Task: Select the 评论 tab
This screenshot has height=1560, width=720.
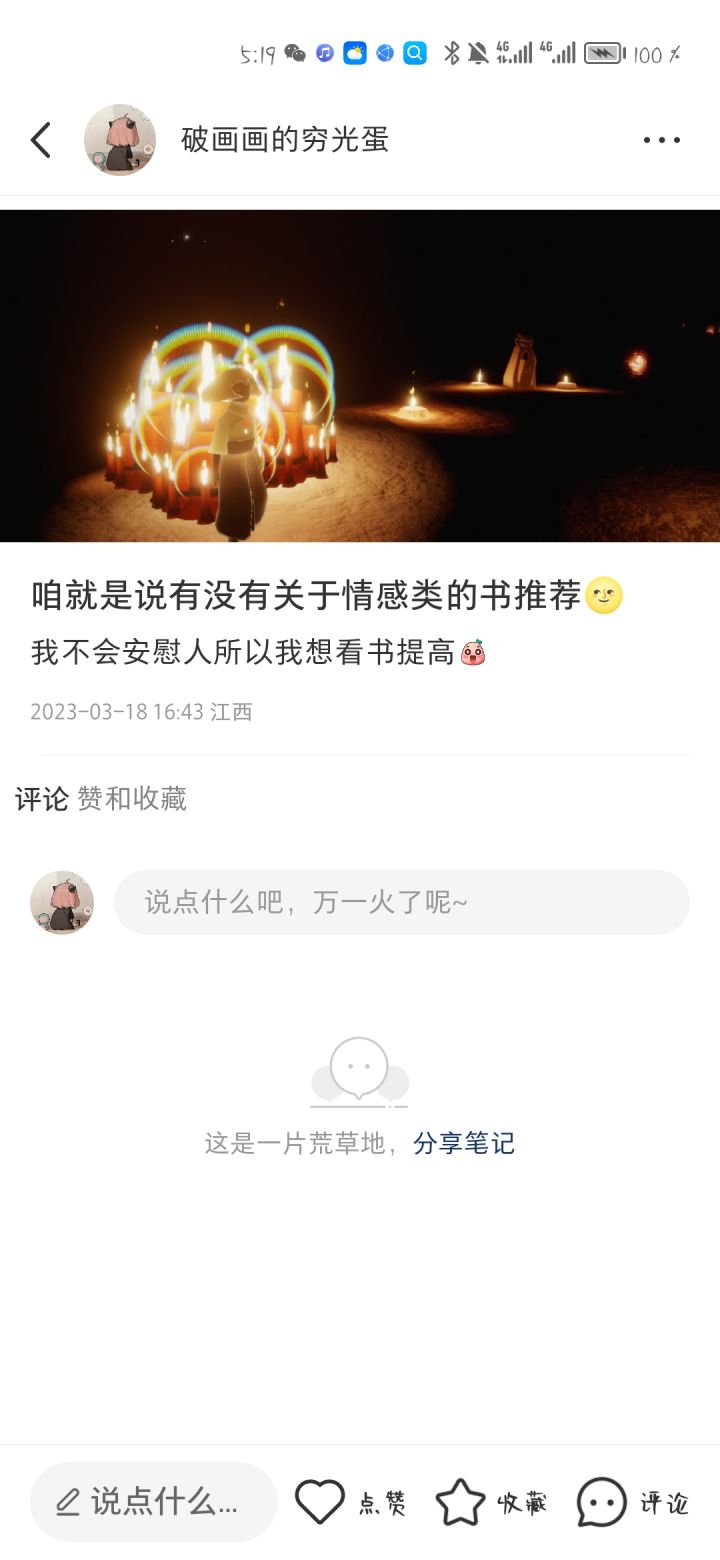Action: pos(42,799)
